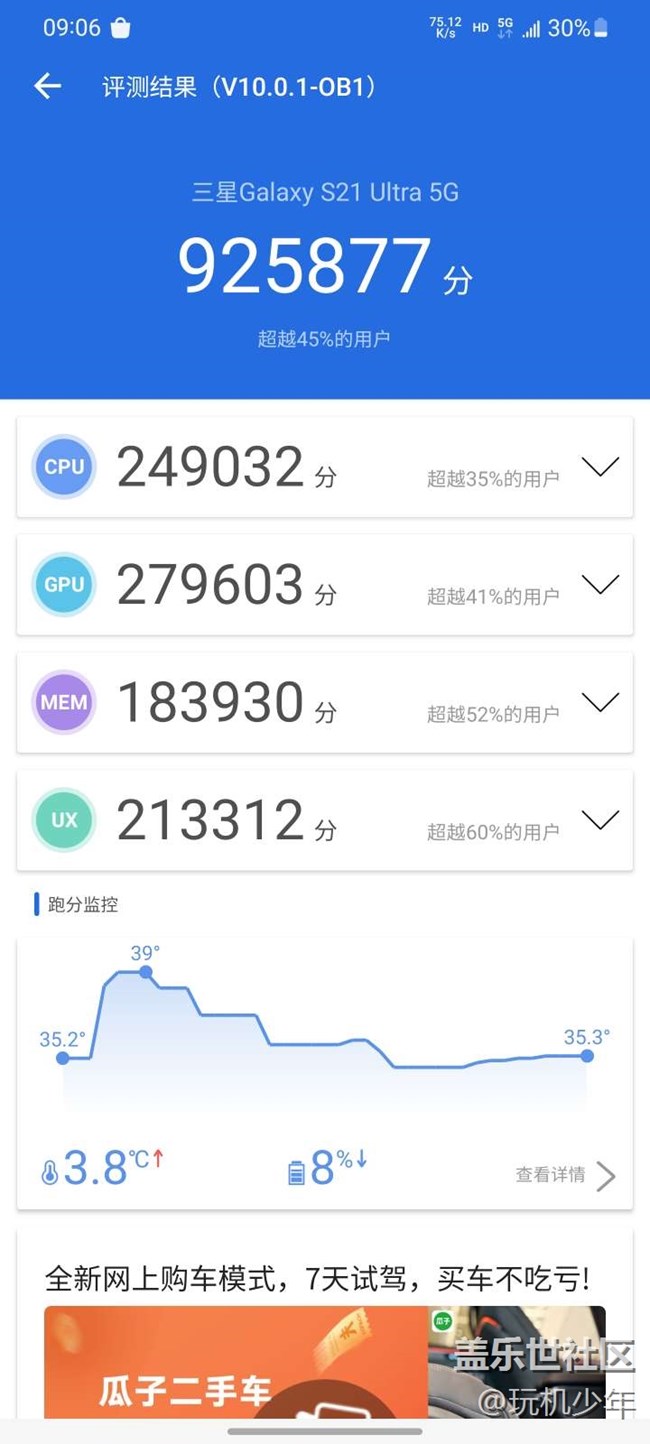Open the 瓜子二手车 advertisement banner
Screen dimensions: 650x1444
pyautogui.click(x=324, y=1362)
